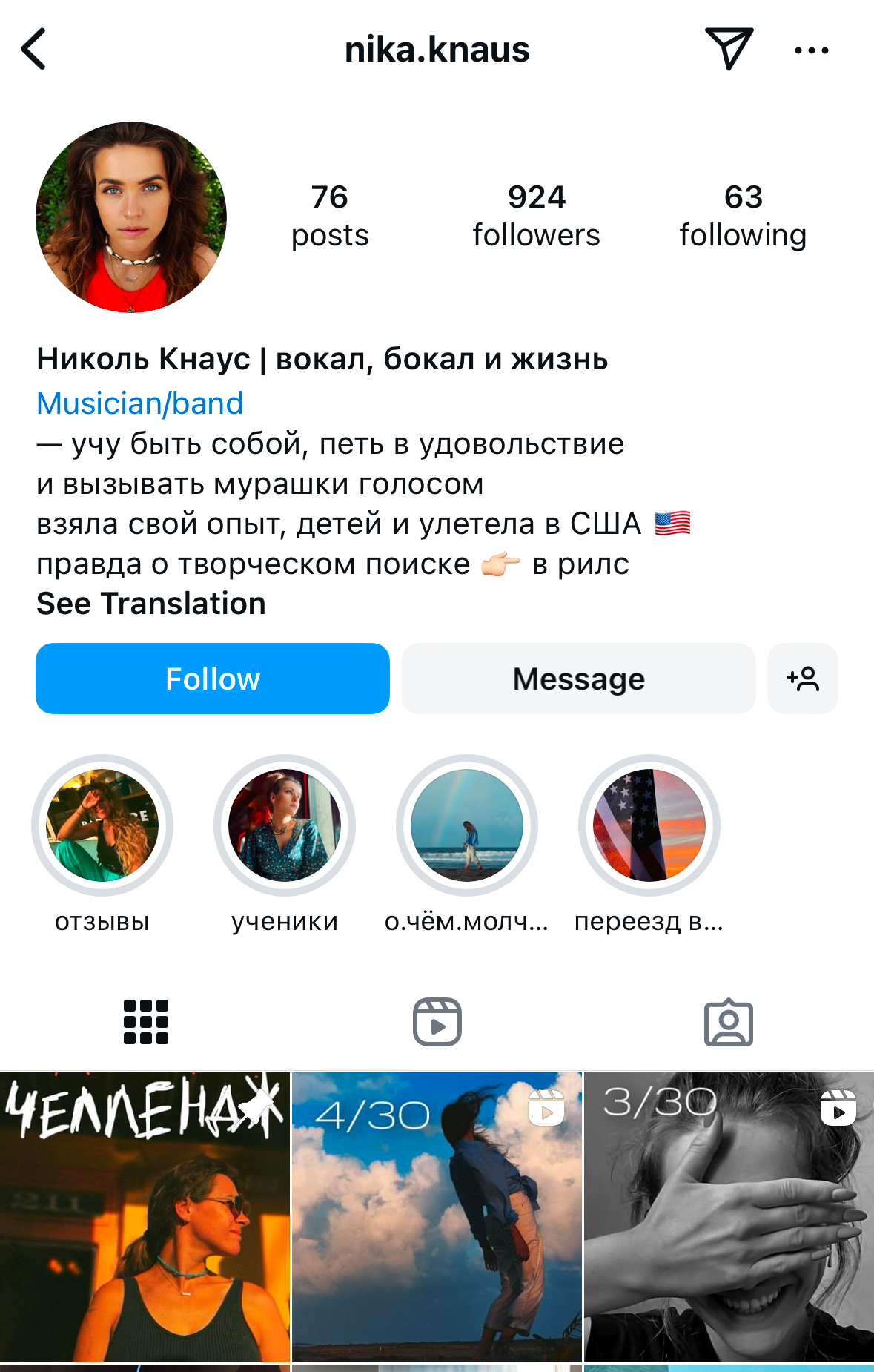The width and height of the screenshot is (874, 1372).
Task: Switch to the Reels tab
Action: [437, 1022]
